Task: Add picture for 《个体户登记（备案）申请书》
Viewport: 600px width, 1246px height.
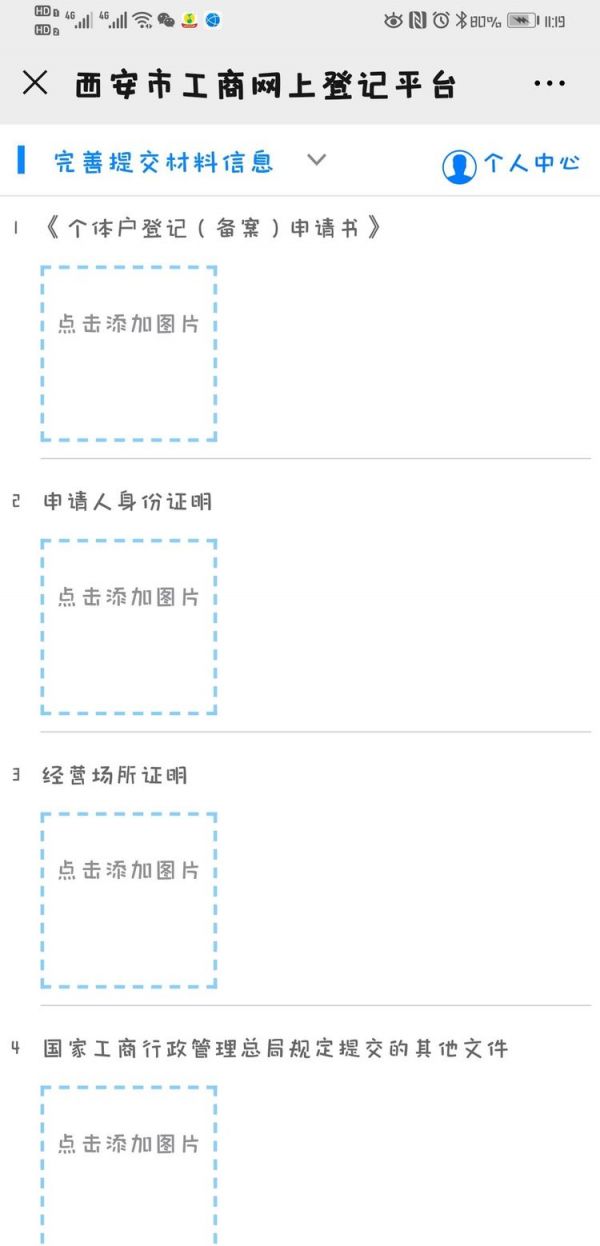Action: [x=129, y=354]
